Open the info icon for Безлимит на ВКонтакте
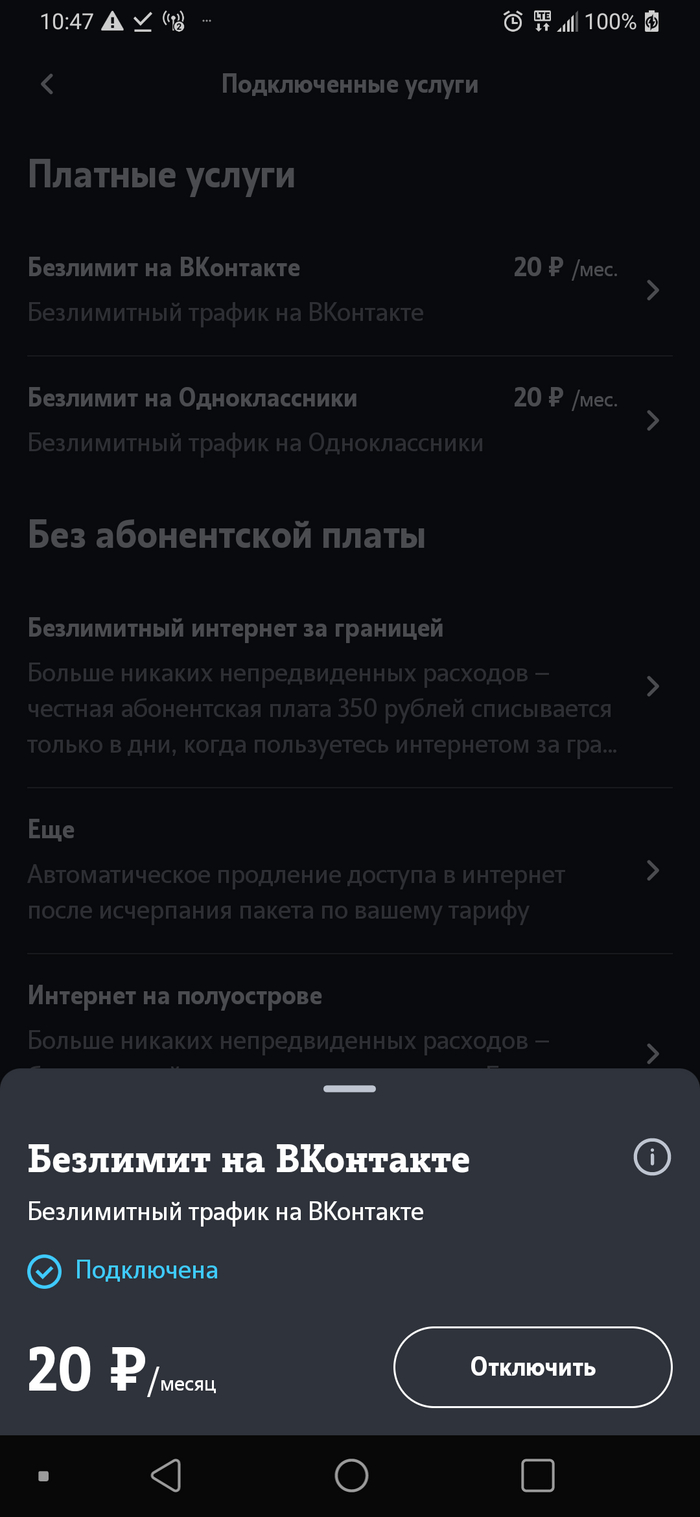 tap(652, 1158)
